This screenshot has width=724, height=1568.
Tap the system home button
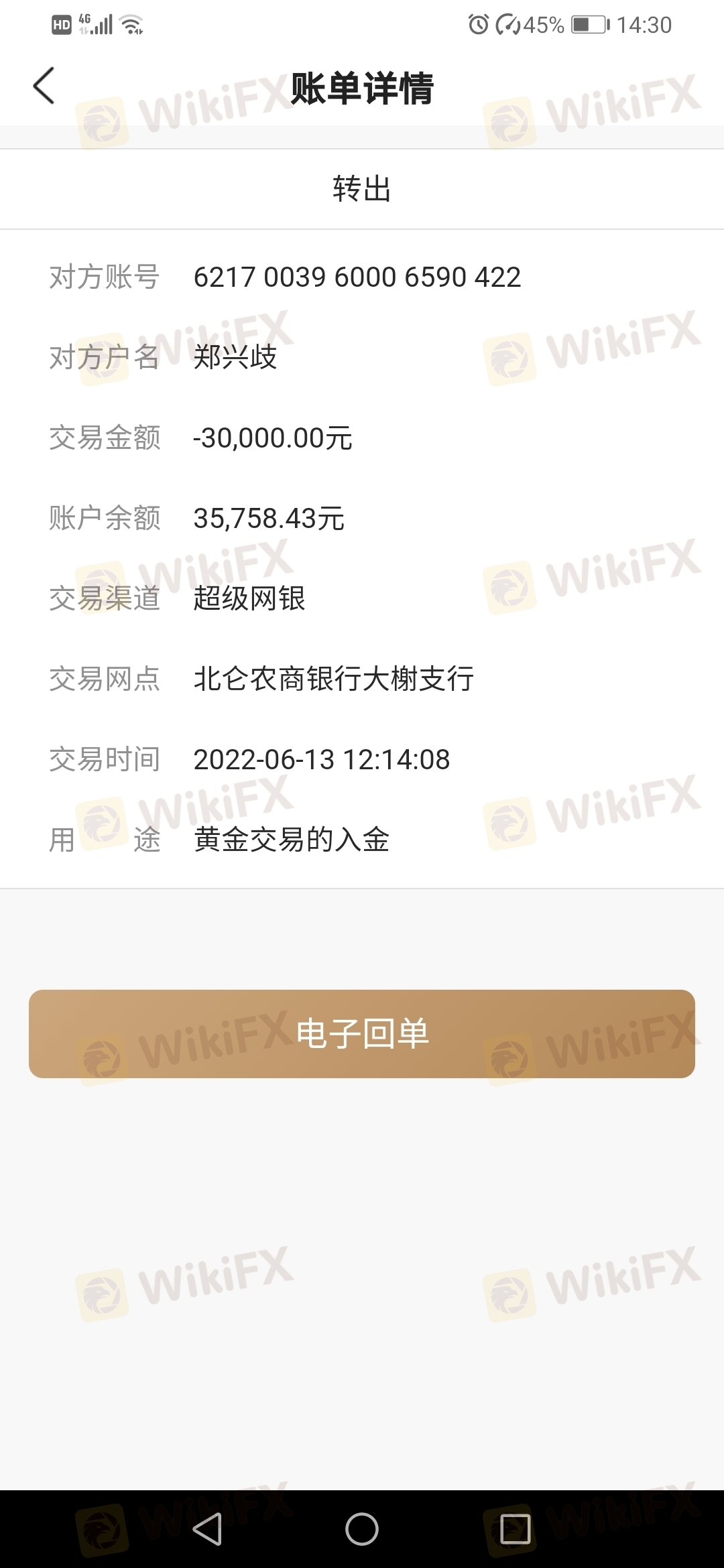pyautogui.click(x=362, y=1529)
